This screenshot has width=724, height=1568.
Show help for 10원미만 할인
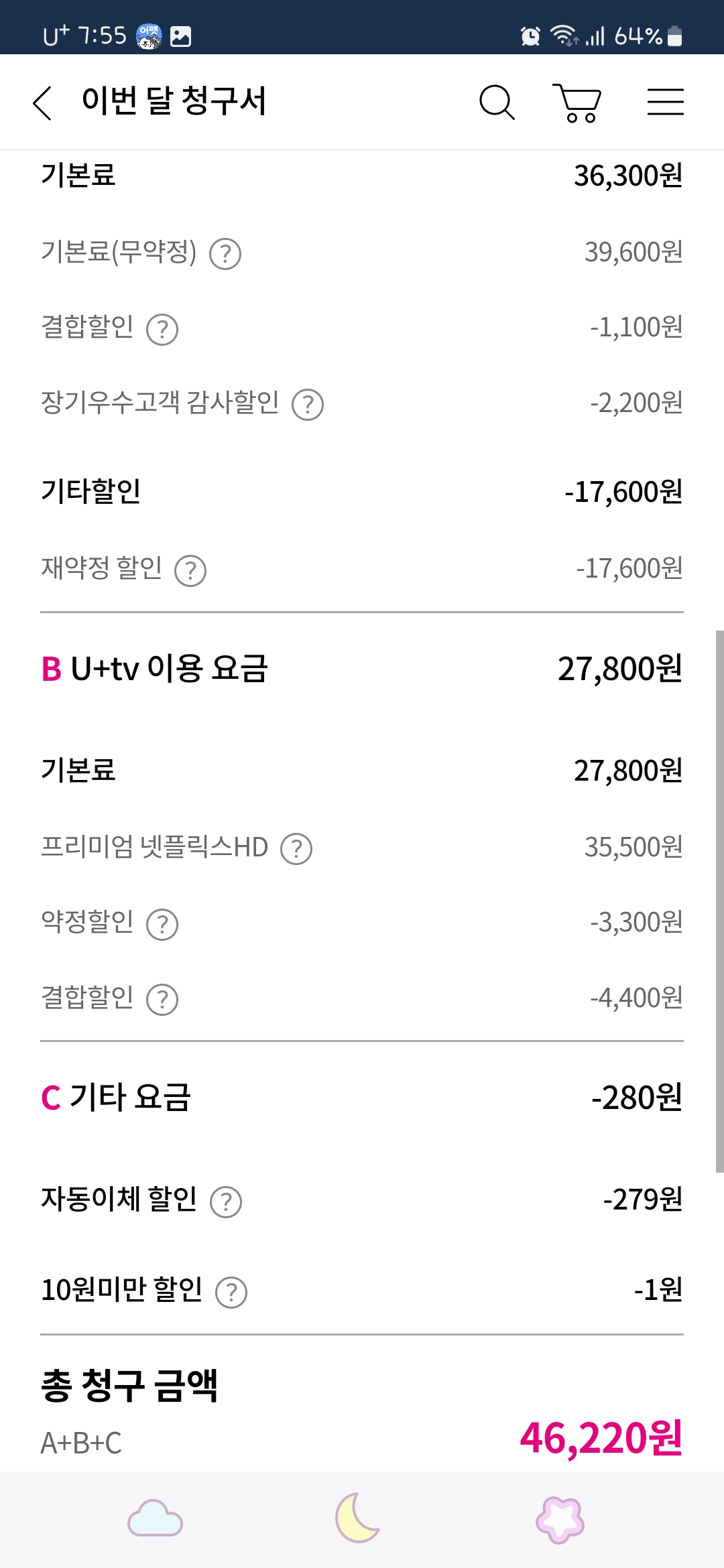tap(231, 1293)
